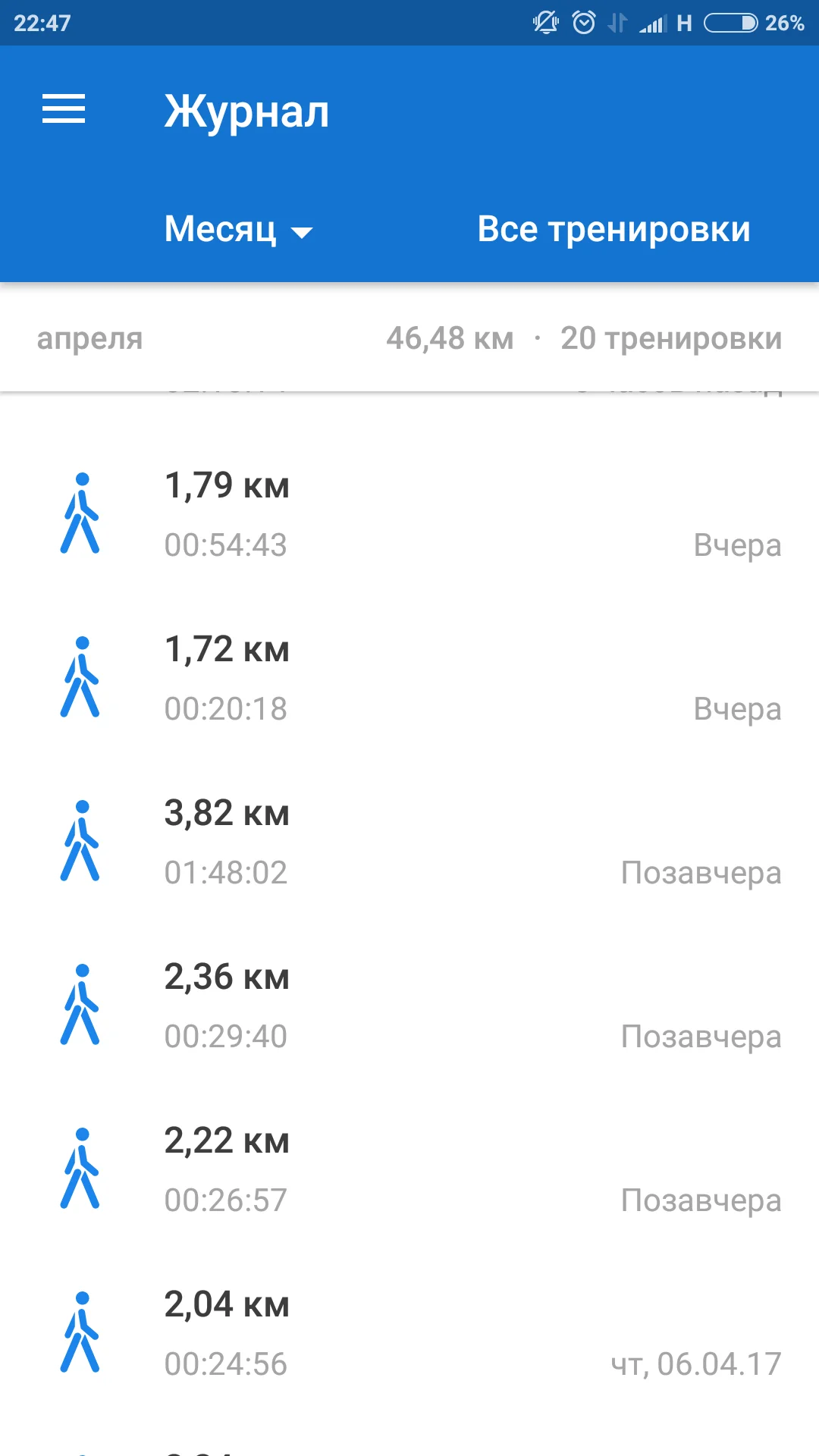Viewport: 819px width, 1456px height.
Task: Open the 2,04 км workout from 06.04.17
Action: pyautogui.click(x=409, y=1333)
